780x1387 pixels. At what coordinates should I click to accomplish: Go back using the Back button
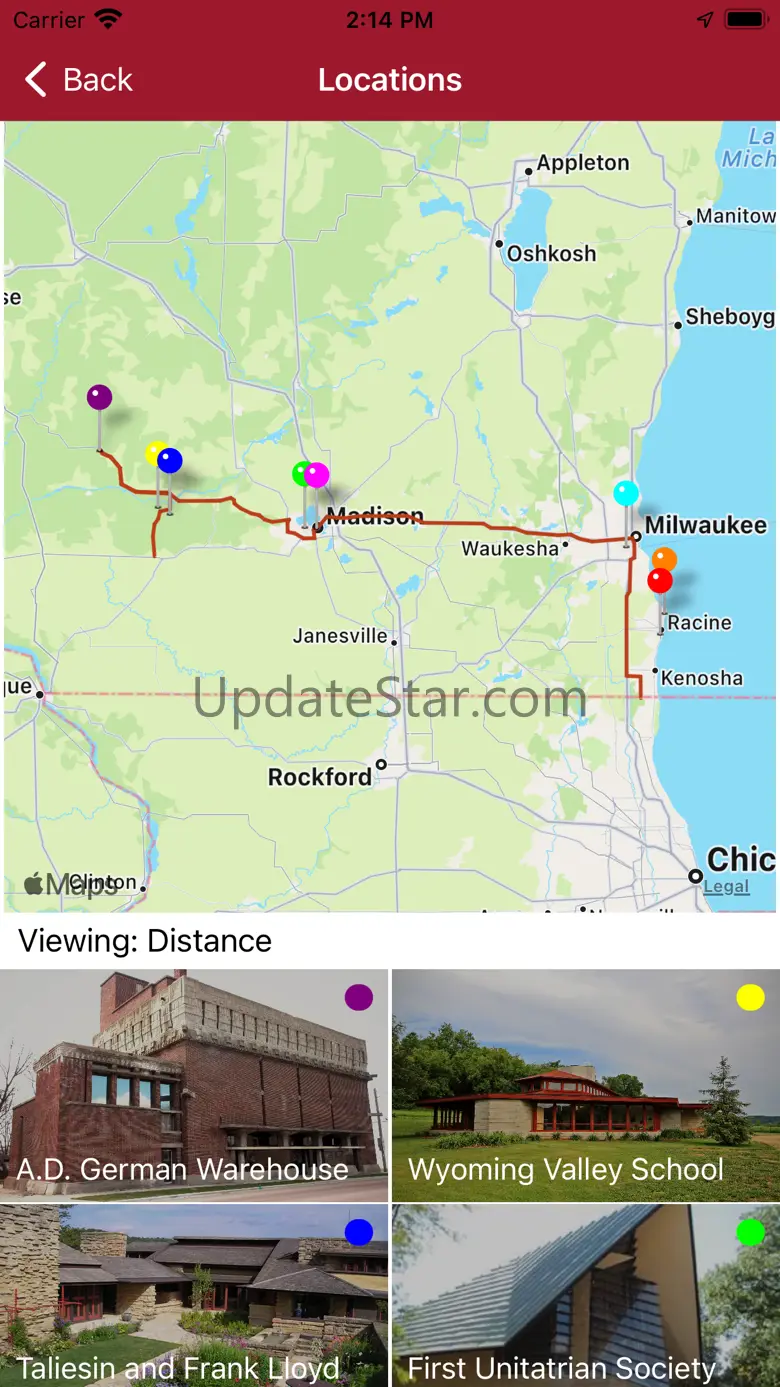point(79,80)
